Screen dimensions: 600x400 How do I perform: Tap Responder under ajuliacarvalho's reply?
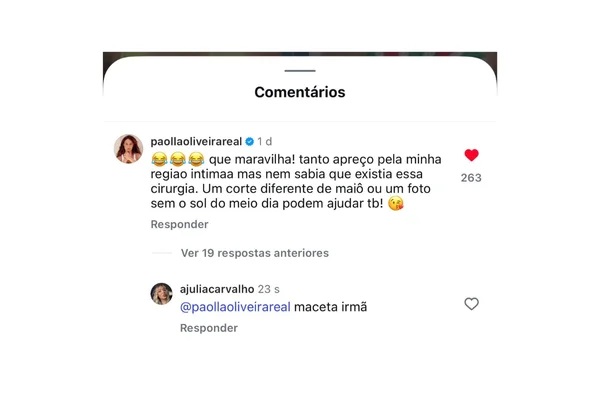click(x=208, y=328)
